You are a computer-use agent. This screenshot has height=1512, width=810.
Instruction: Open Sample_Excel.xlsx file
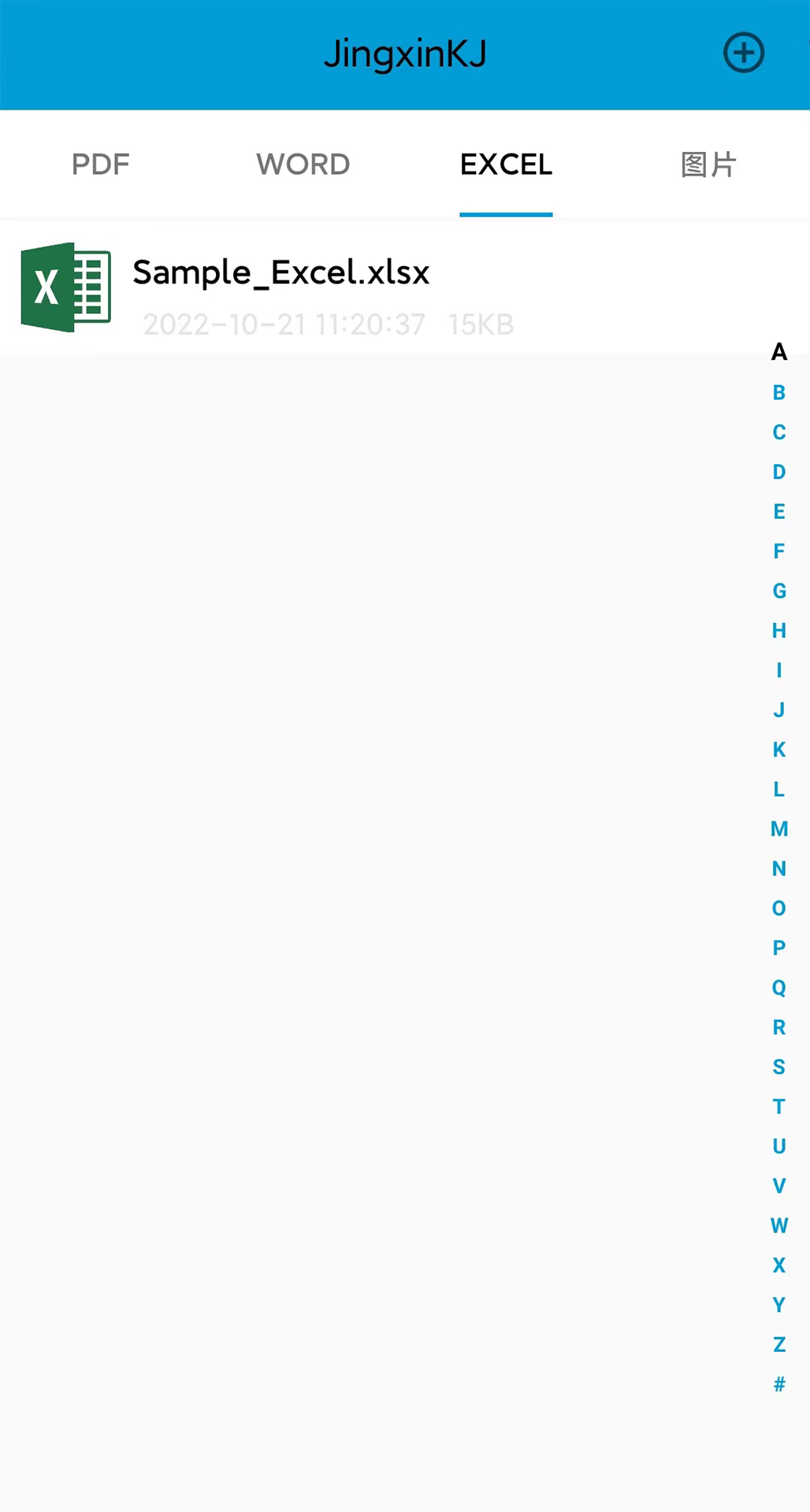(x=405, y=288)
